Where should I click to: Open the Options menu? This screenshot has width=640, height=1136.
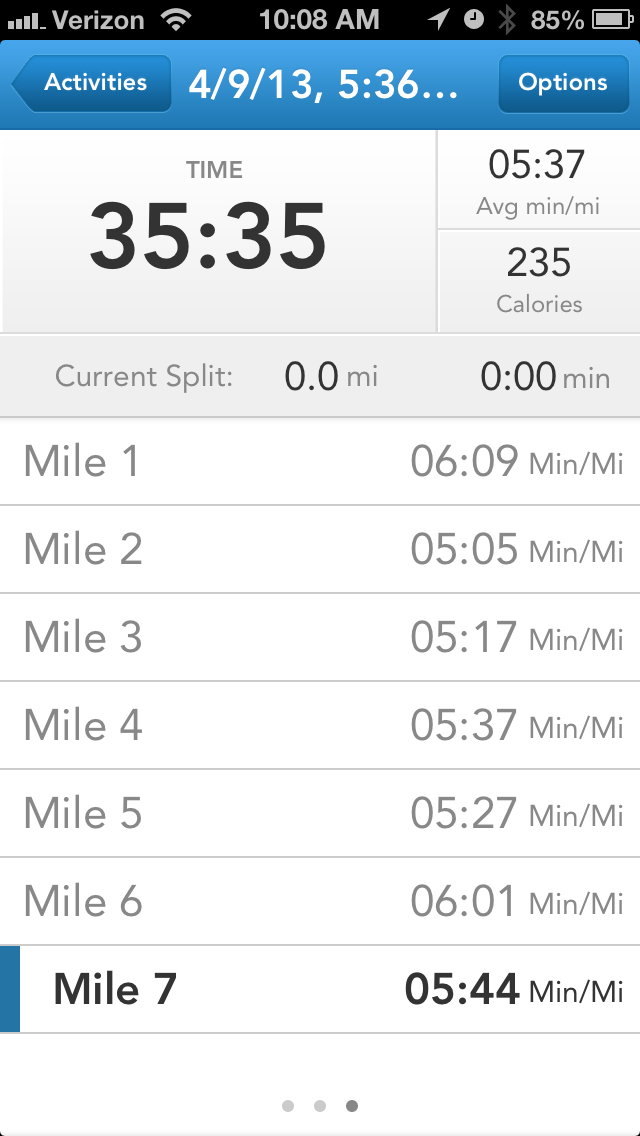(562, 83)
